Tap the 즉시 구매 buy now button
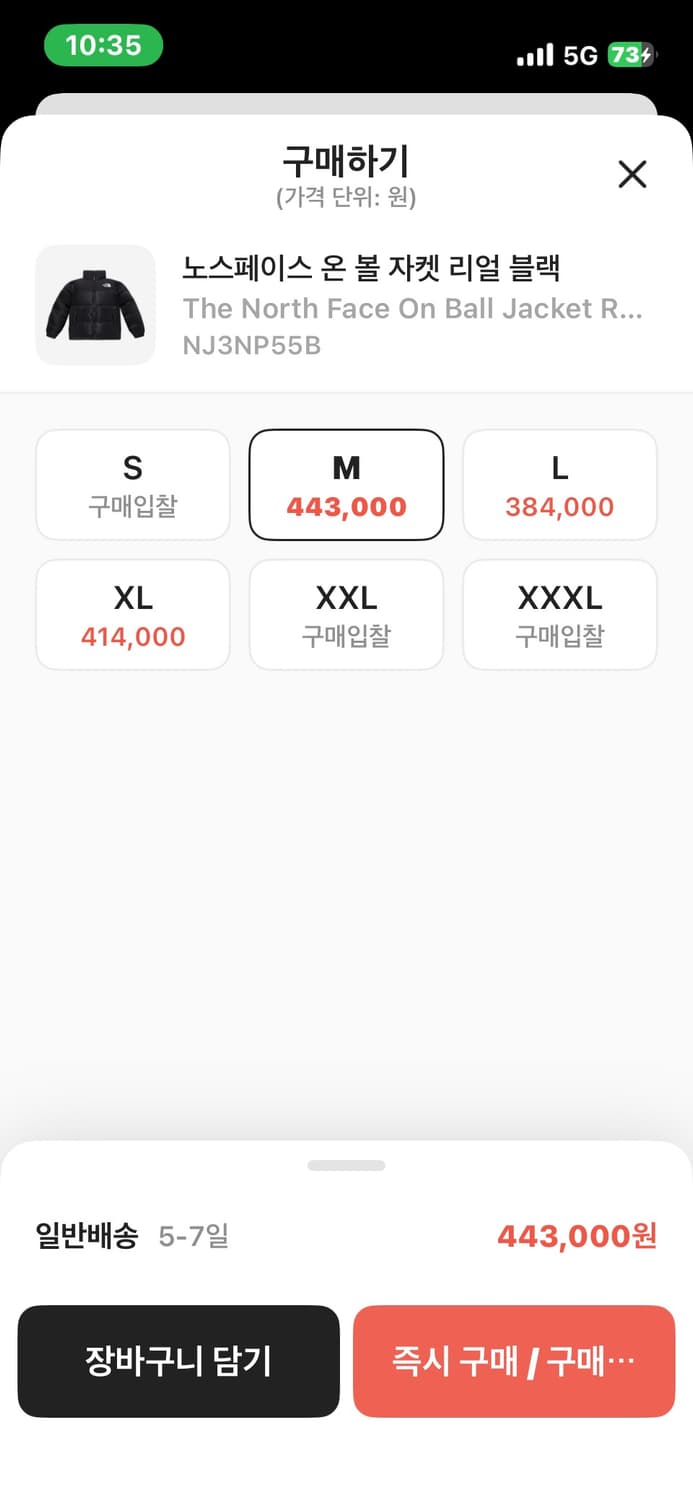This screenshot has width=693, height=1500. (514, 1361)
